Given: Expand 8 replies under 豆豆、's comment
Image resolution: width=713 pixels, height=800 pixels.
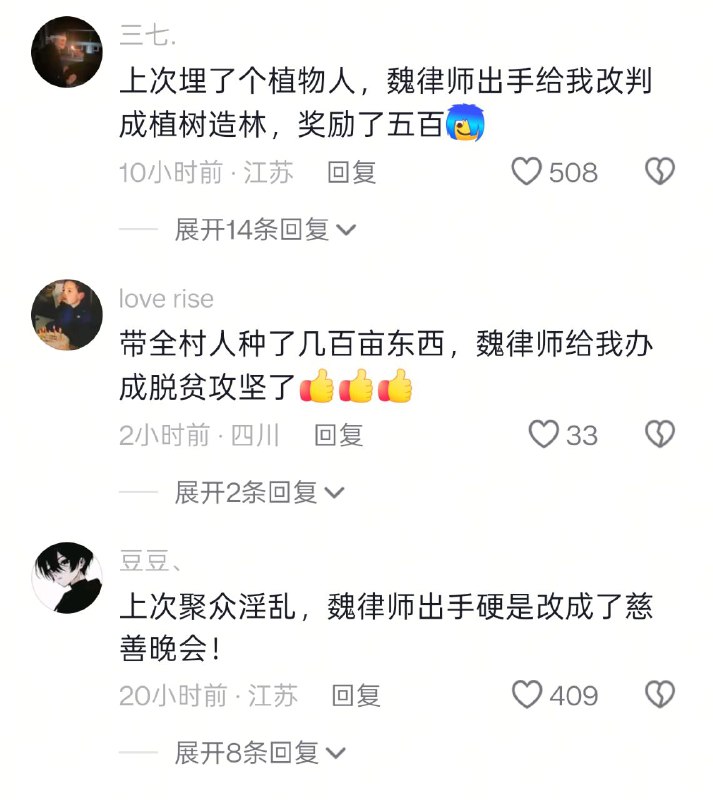Looking at the screenshot, I should 259,752.
